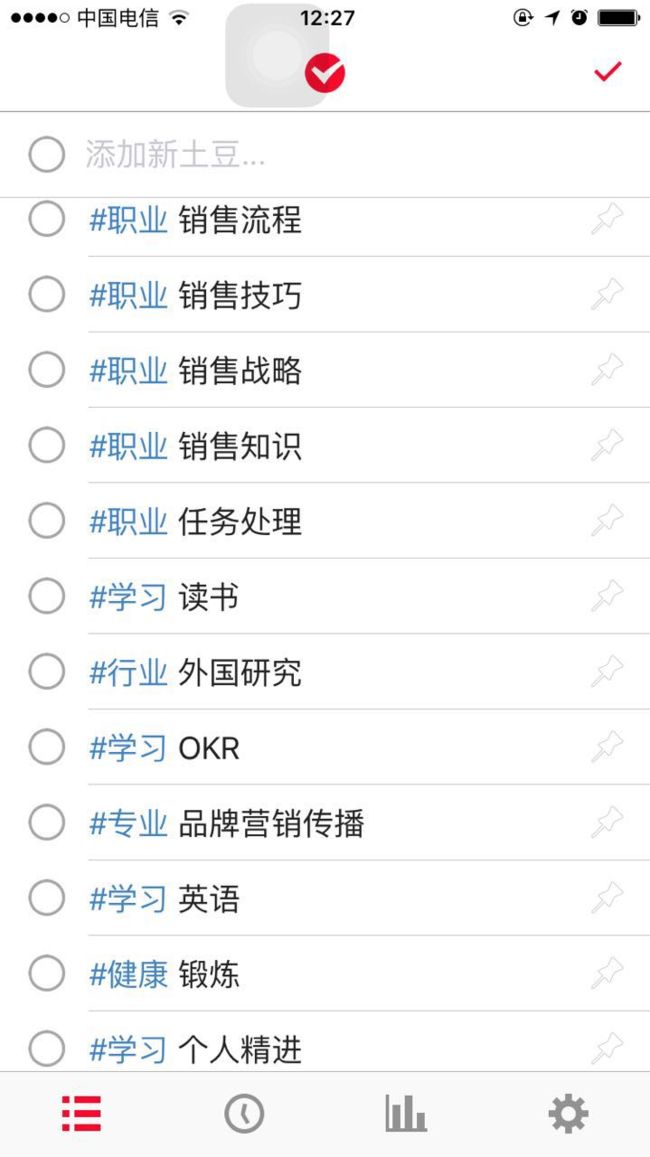650x1157 pixels.
Task: Check off the 销售技巧 task circle
Action: [x=46, y=295]
